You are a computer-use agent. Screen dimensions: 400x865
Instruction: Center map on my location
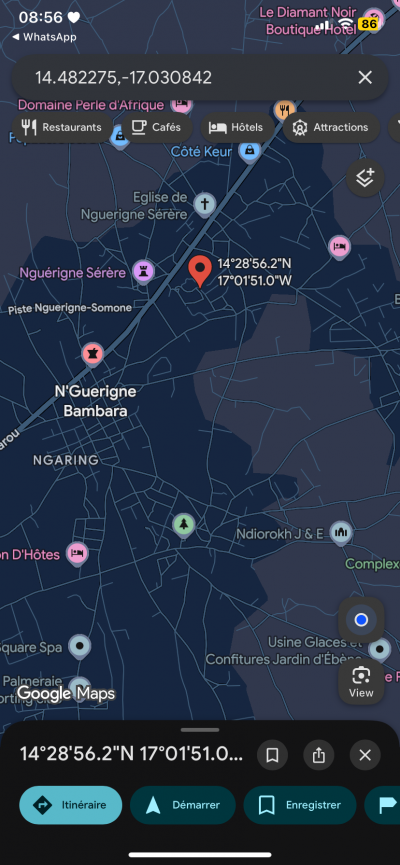point(361,620)
